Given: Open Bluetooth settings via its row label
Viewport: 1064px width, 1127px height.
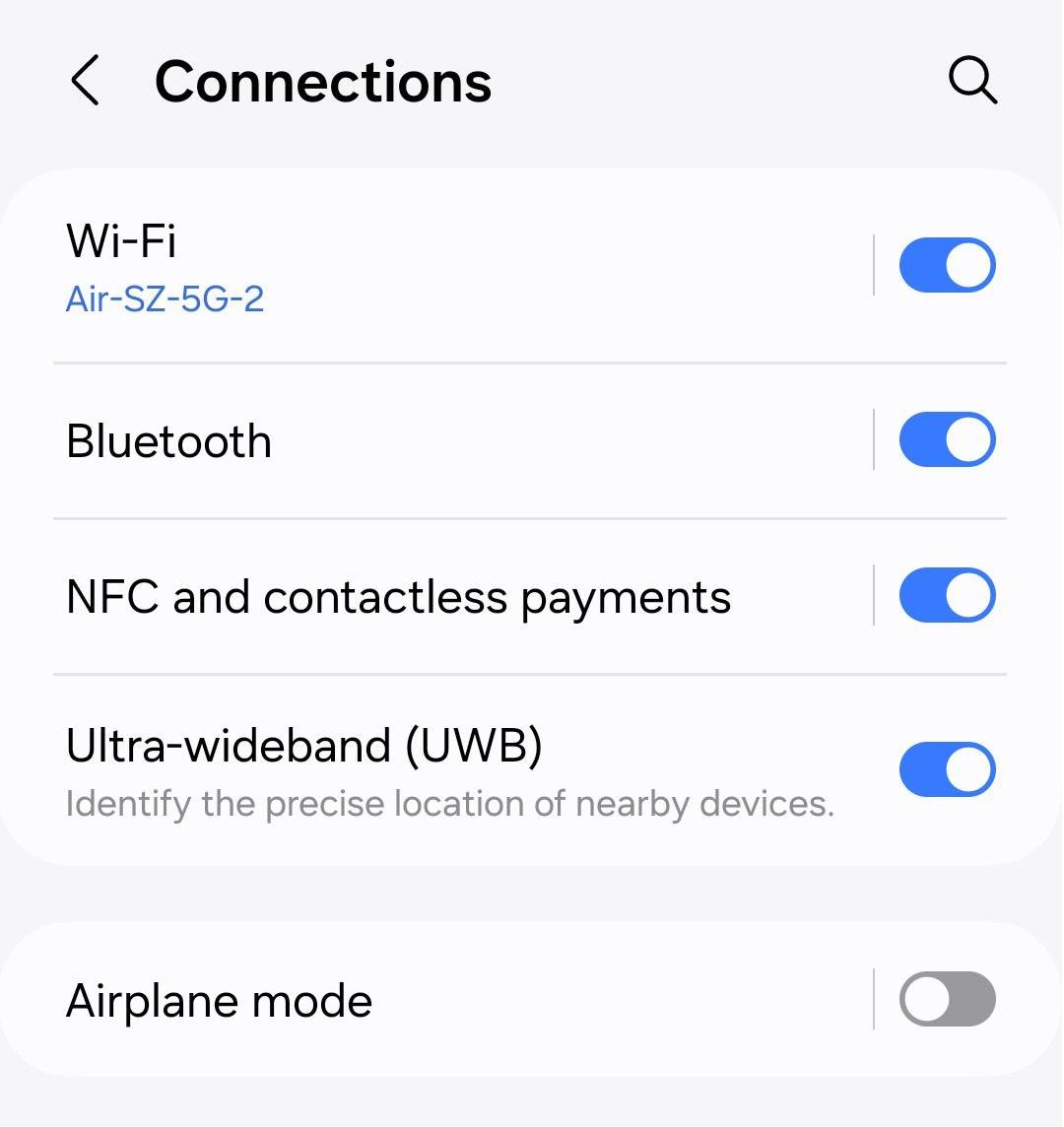Looking at the screenshot, I should (168, 439).
